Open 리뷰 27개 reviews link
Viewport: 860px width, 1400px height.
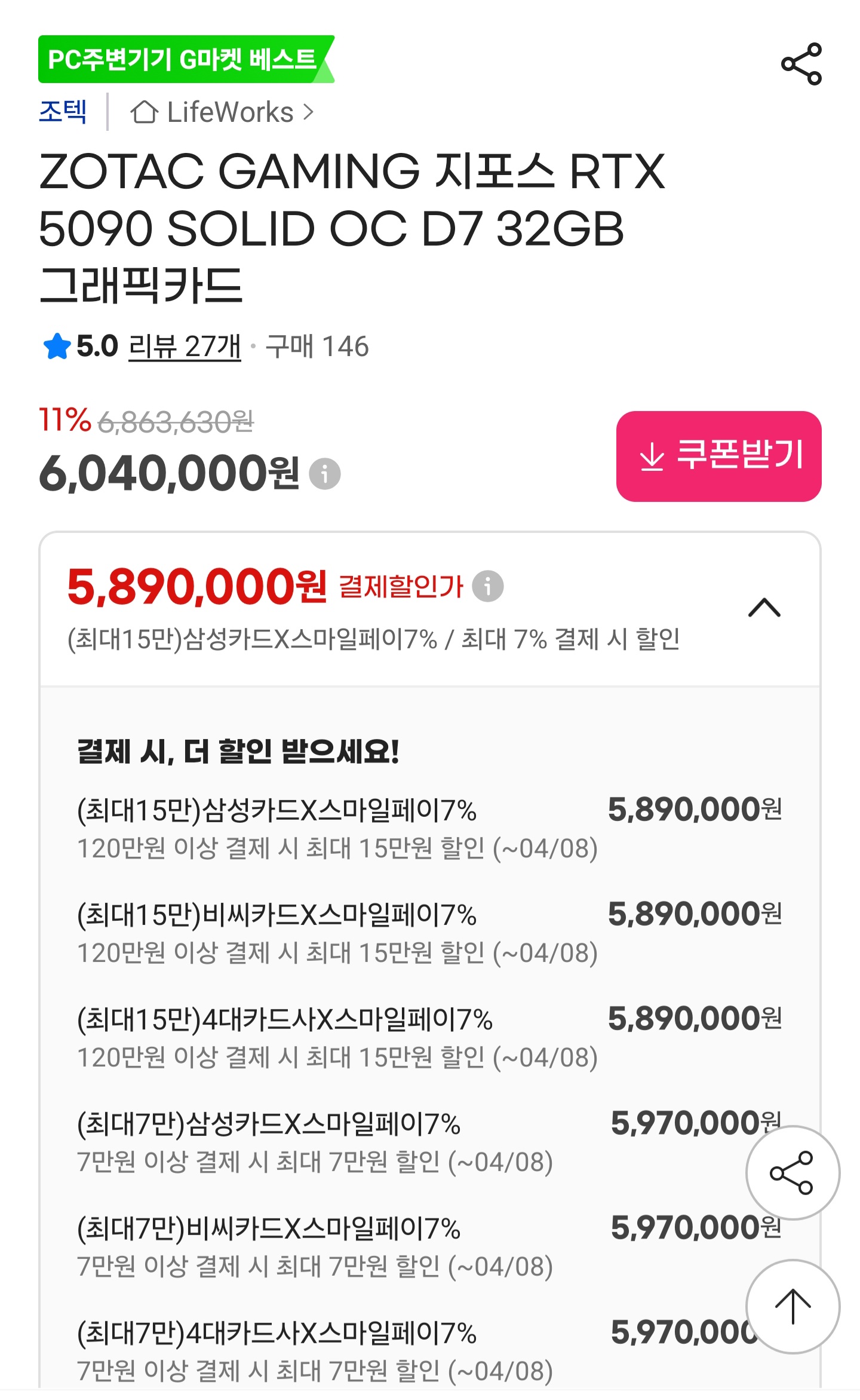click(x=185, y=345)
